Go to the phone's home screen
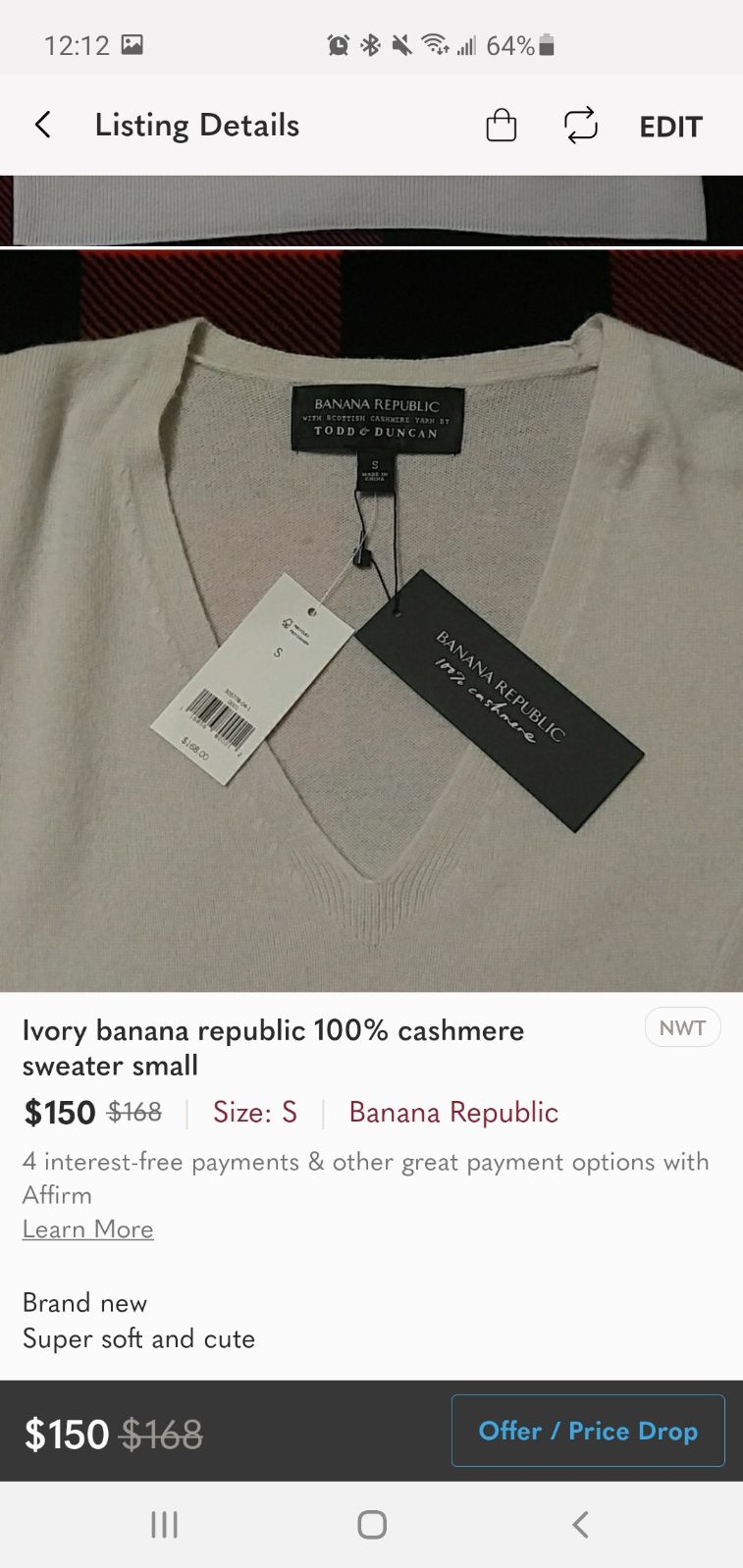Screen dimensions: 743x1568 coord(372,1524)
